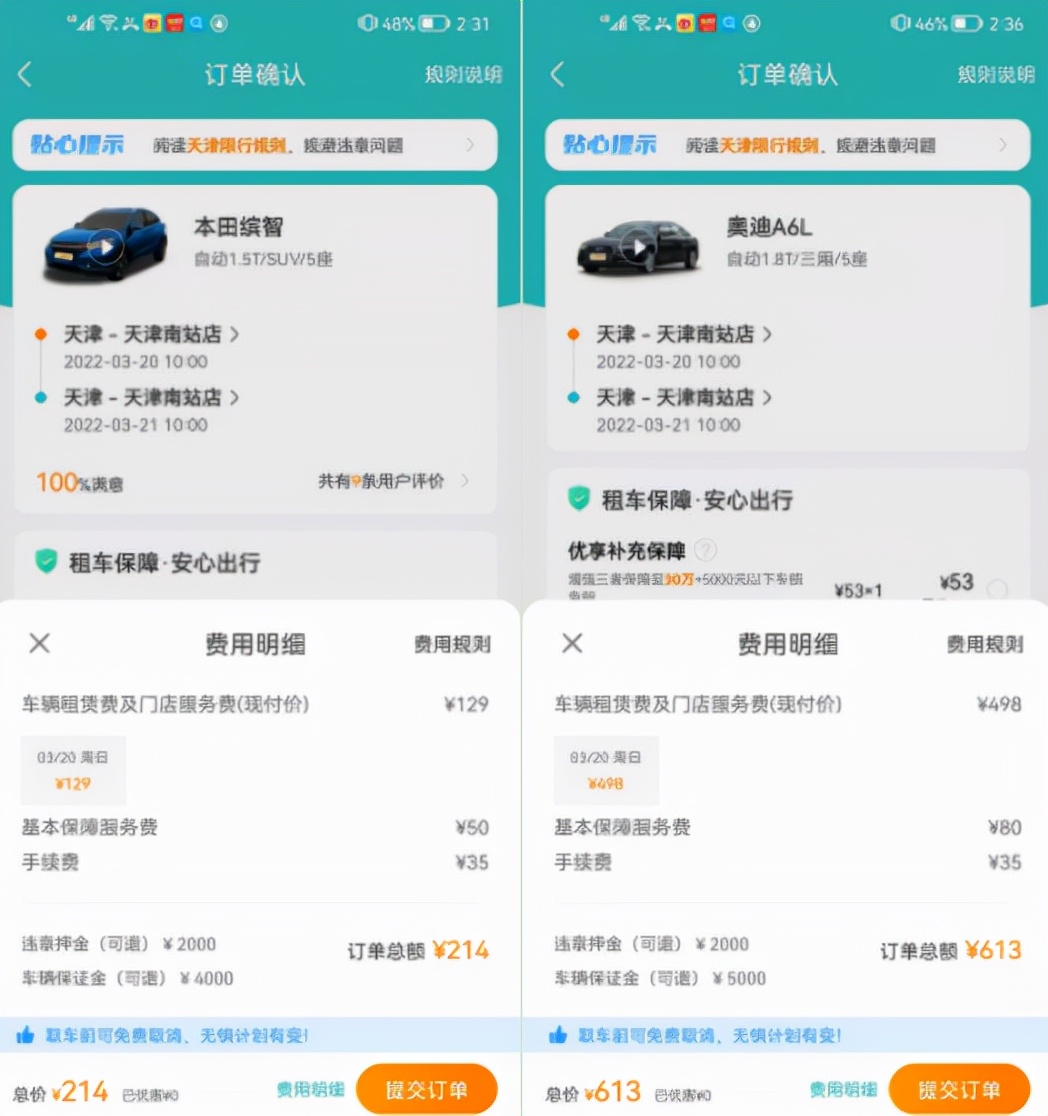Screen dimensions: 1048x1116
Task: Close the left 费用明细 panel with the X
Action: tap(39, 643)
